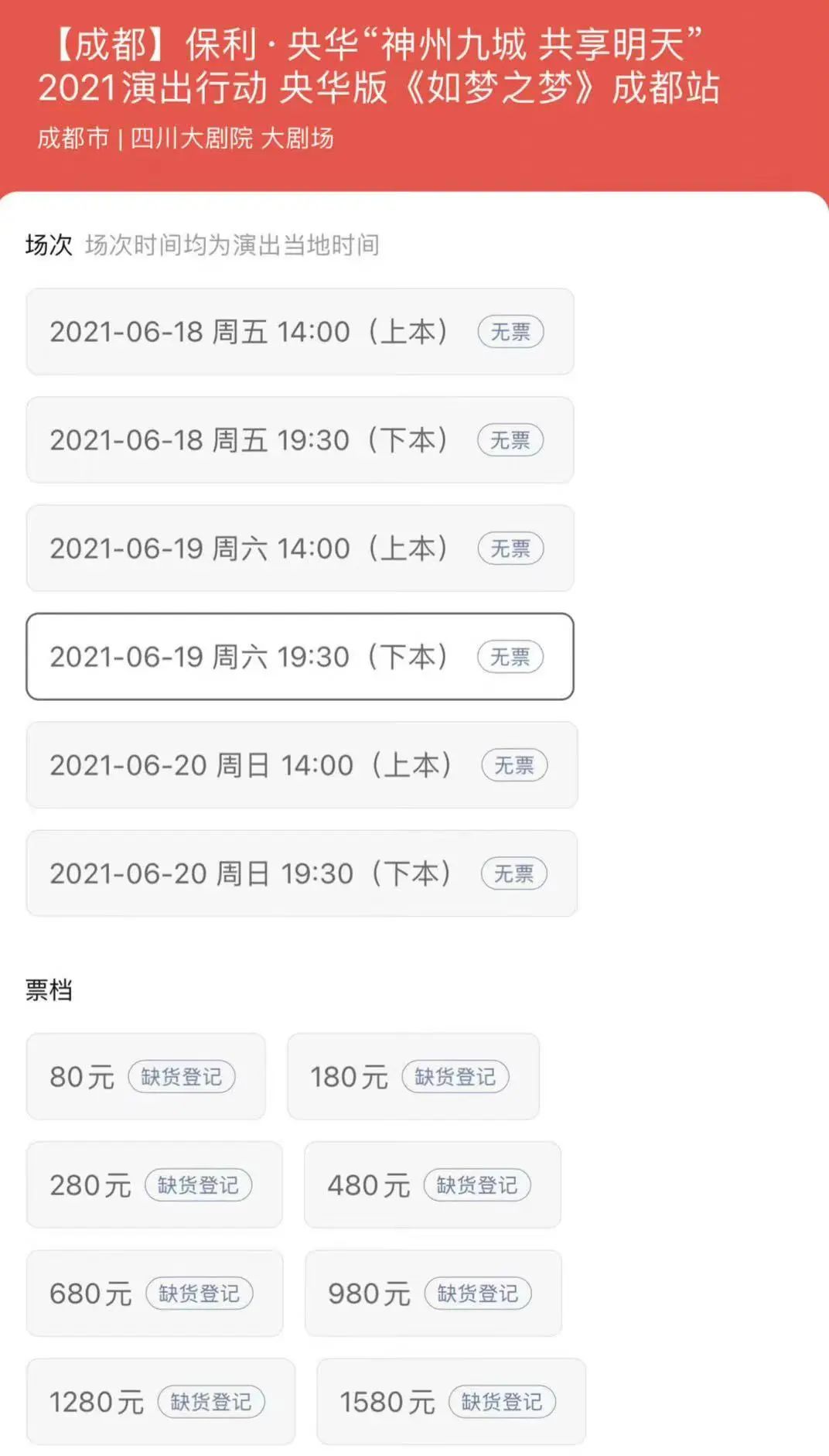Choose the 2021-06-20 周日 19:30 (下本) session
Viewport: 829px width, 1456px height.
point(302,873)
